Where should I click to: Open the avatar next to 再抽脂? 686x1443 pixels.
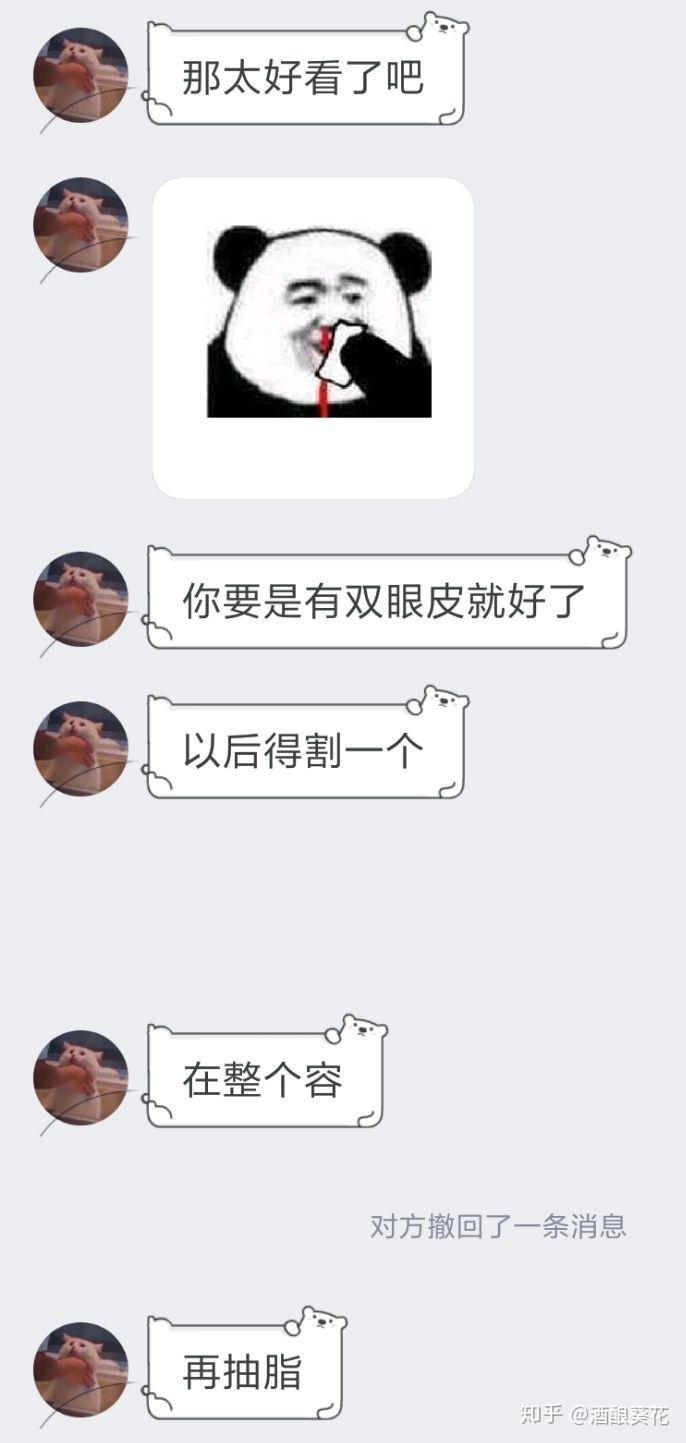(81, 1369)
